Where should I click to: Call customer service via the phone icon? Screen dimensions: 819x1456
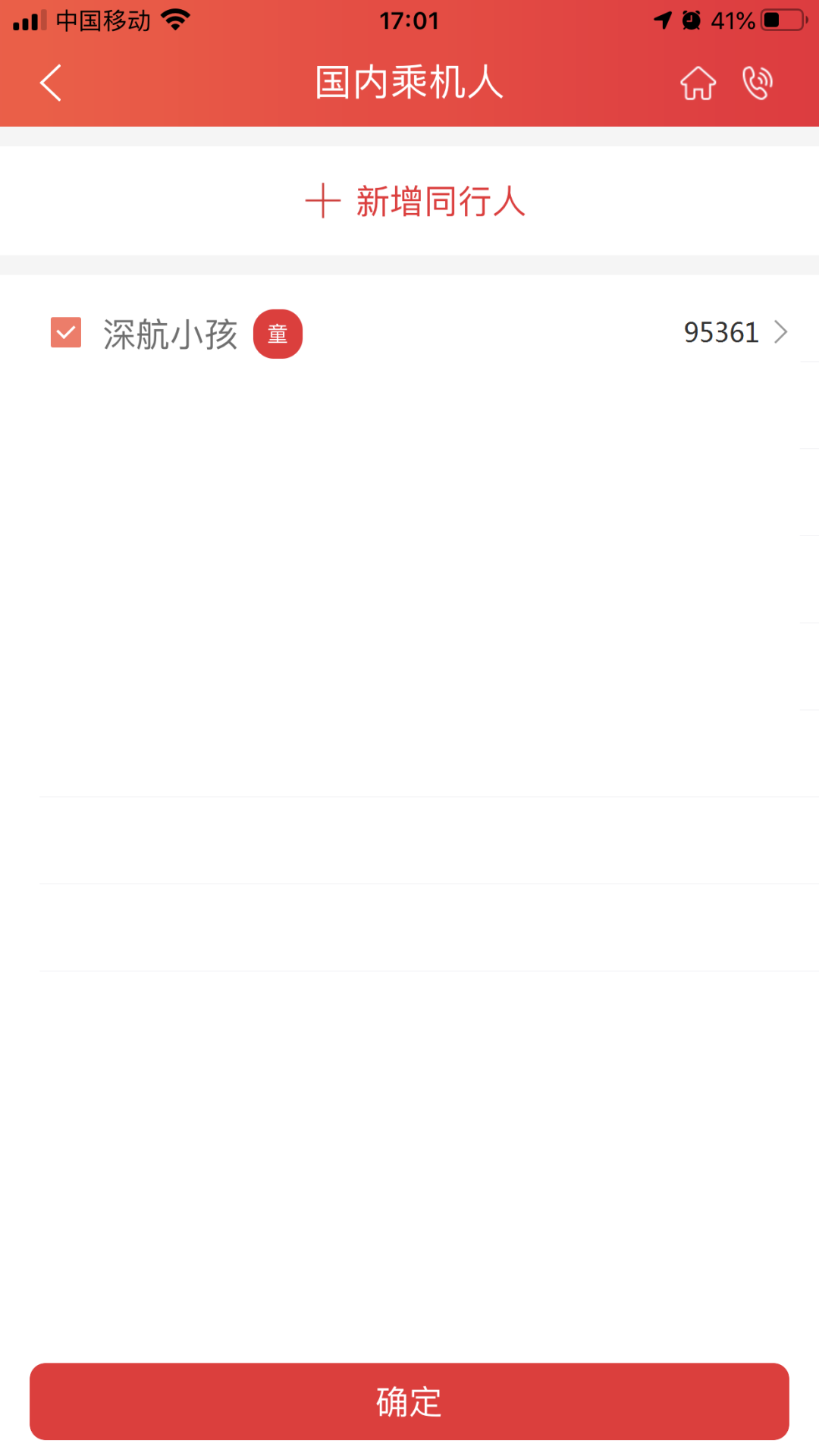[757, 83]
